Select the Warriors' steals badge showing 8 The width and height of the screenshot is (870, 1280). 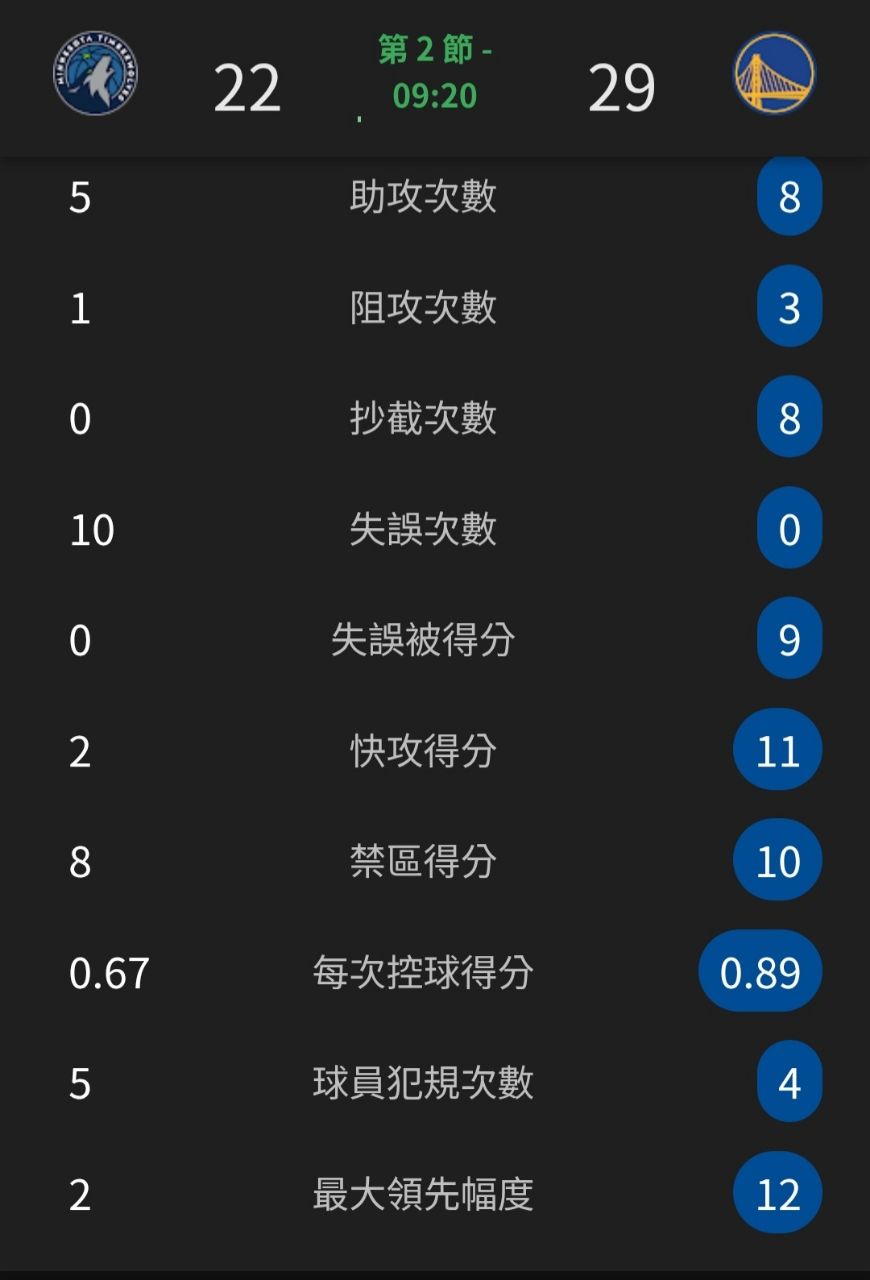tap(790, 417)
